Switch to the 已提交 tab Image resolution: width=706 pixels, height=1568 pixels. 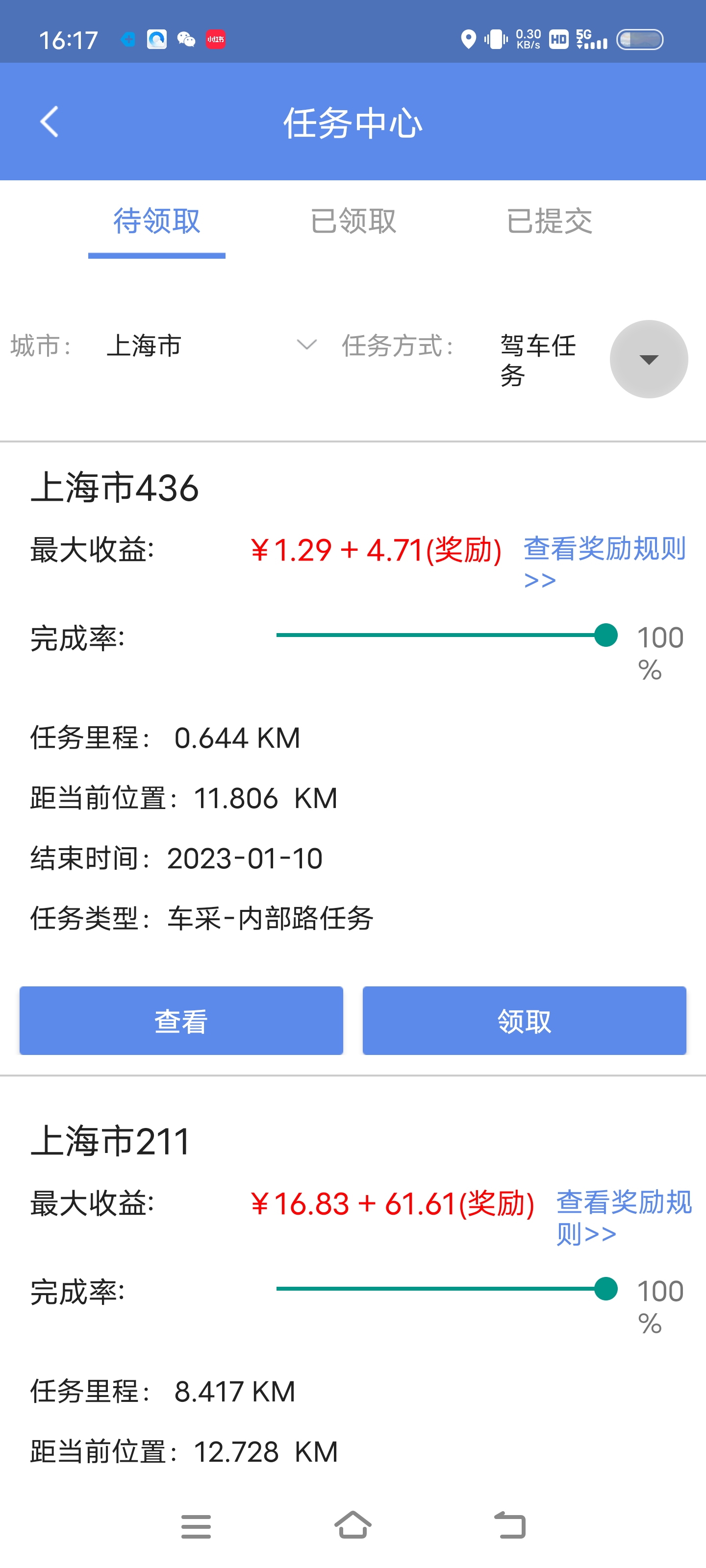[x=549, y=221]
